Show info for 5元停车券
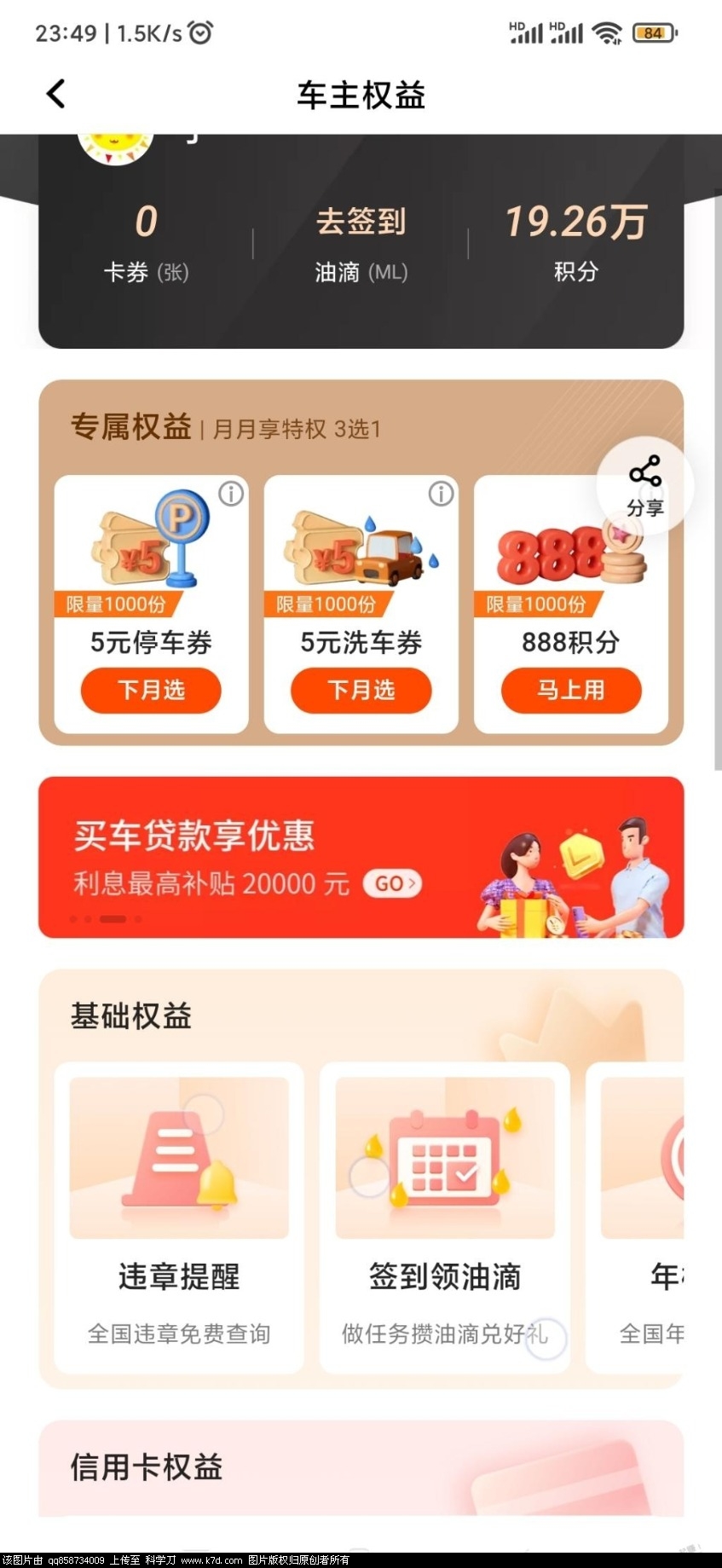The width and height of the screenshot is (722, 1568). (x=231, y=494)
